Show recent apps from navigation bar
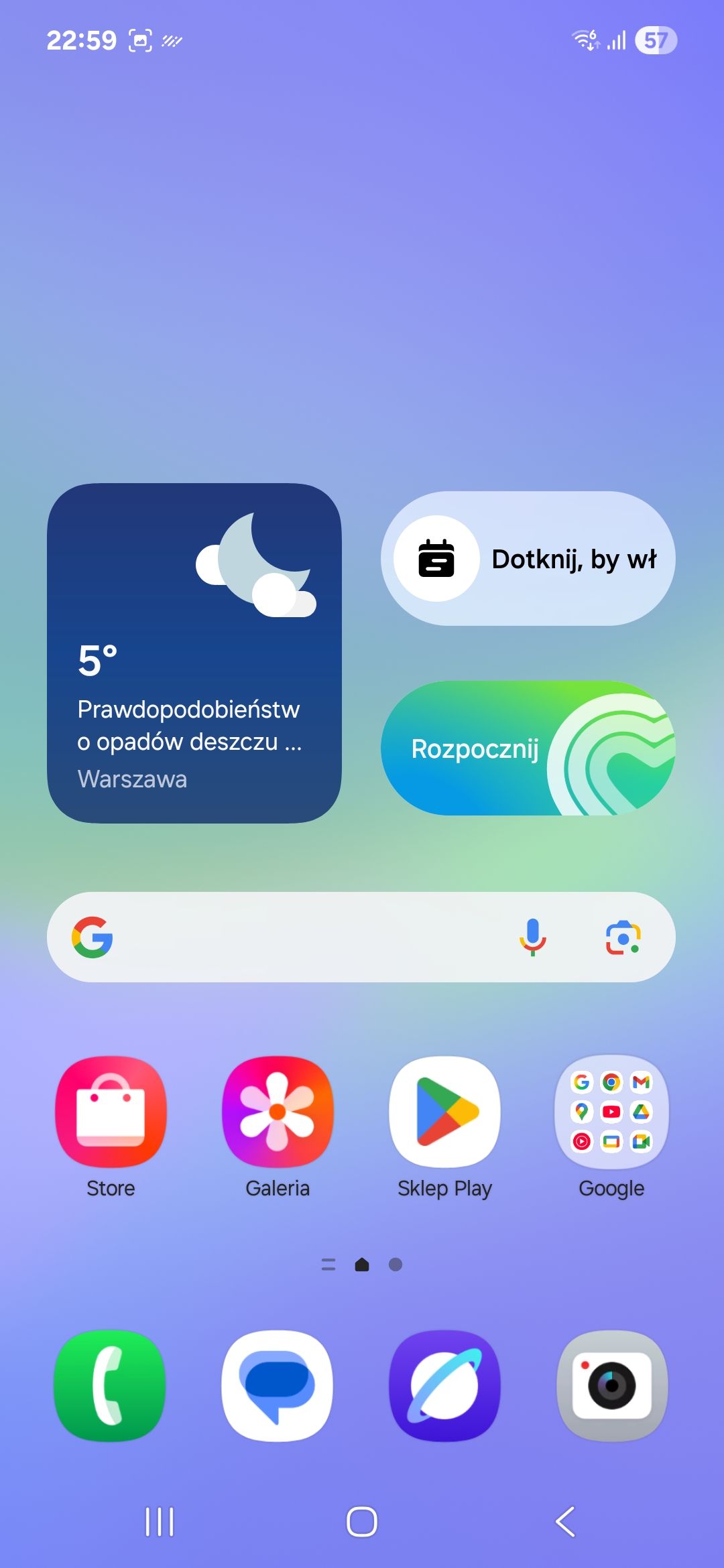The width and height of the screenshot is (724, 1568). coord(160,1522)
